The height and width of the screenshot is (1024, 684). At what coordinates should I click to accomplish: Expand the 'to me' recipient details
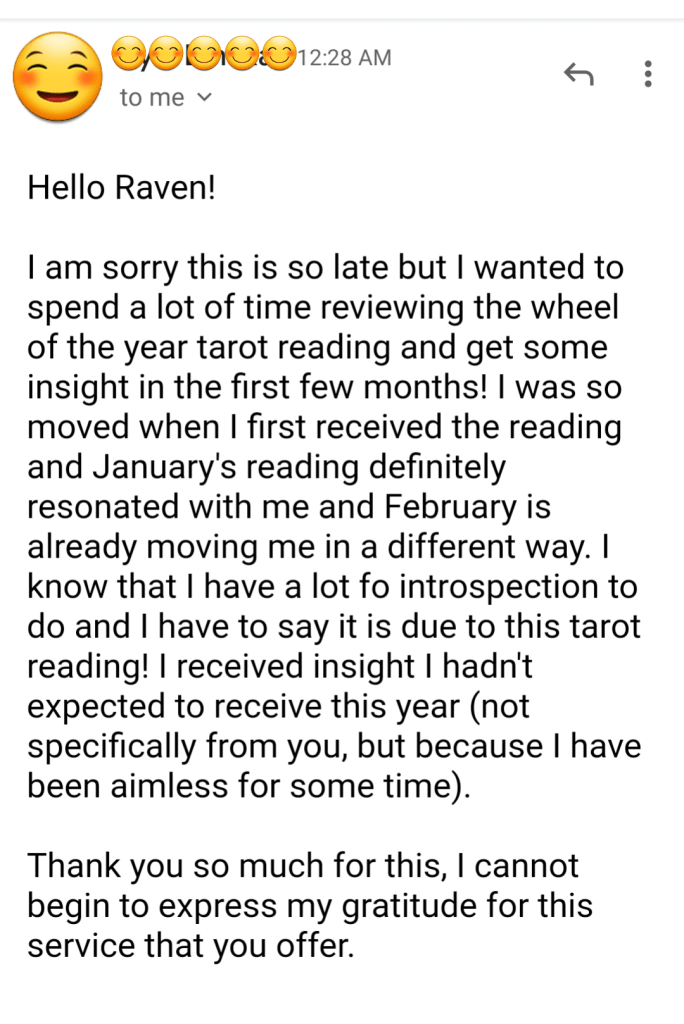pyautogui.click(x=166, y=98)
